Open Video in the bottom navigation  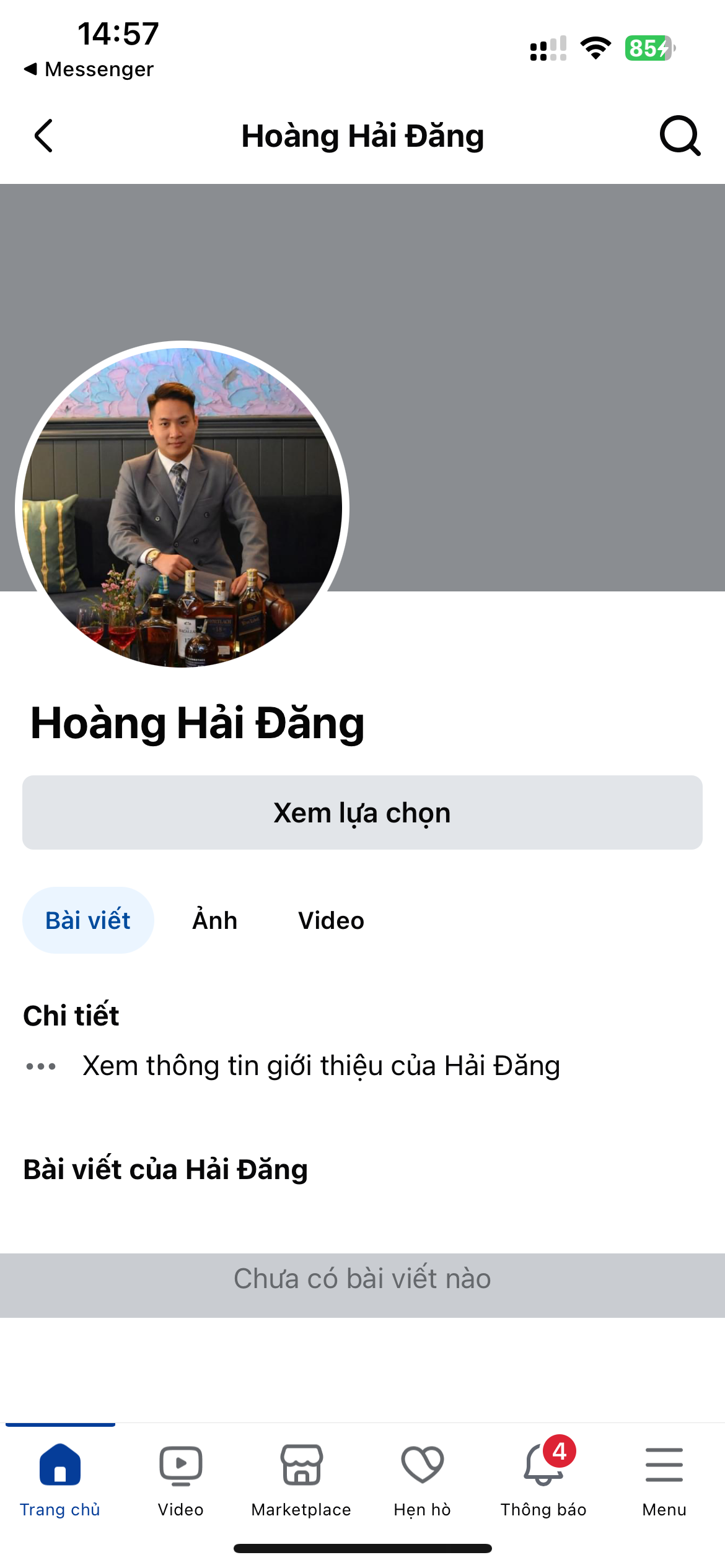pos(180,1478)
